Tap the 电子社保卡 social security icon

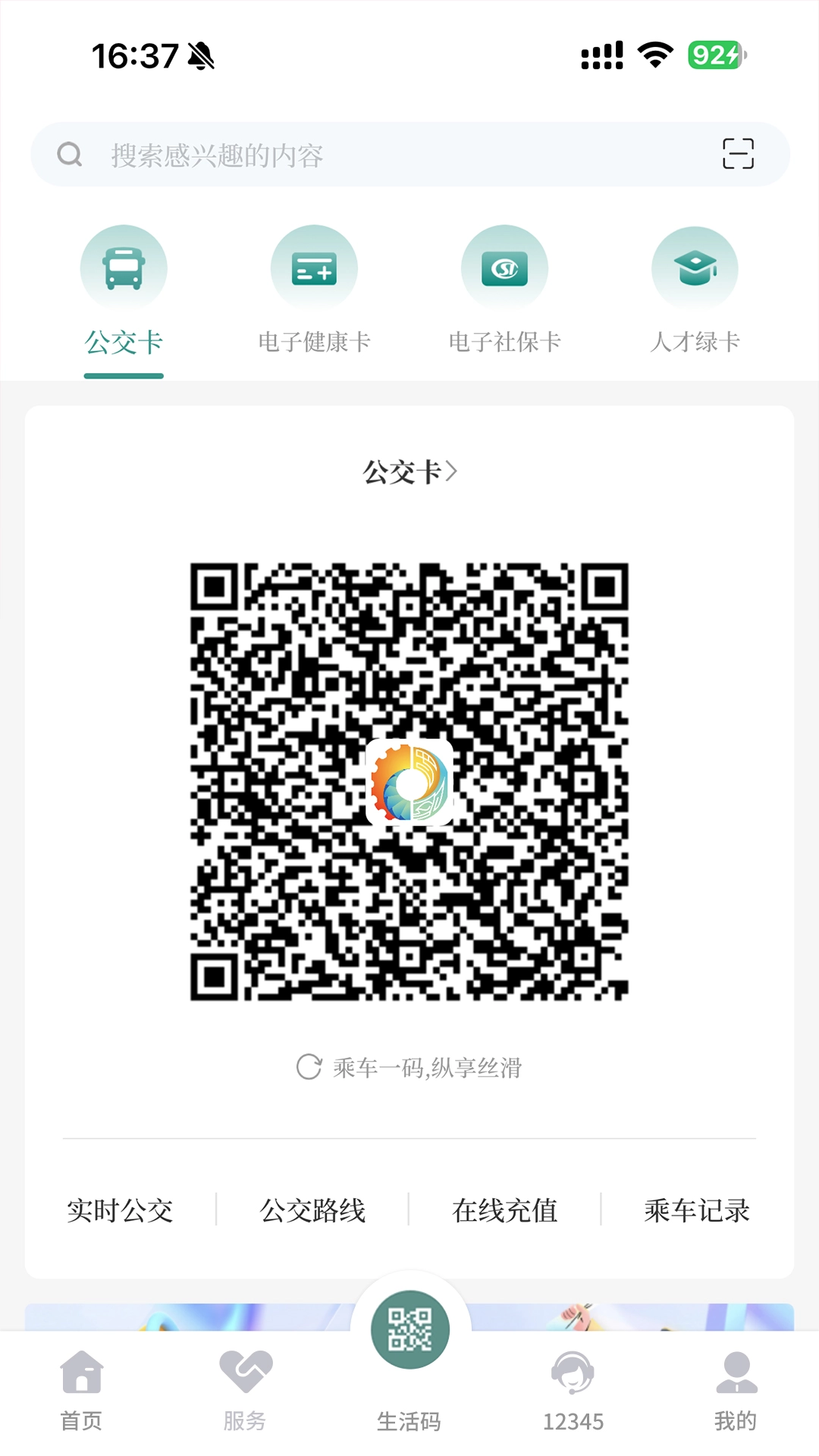(504, 267)
